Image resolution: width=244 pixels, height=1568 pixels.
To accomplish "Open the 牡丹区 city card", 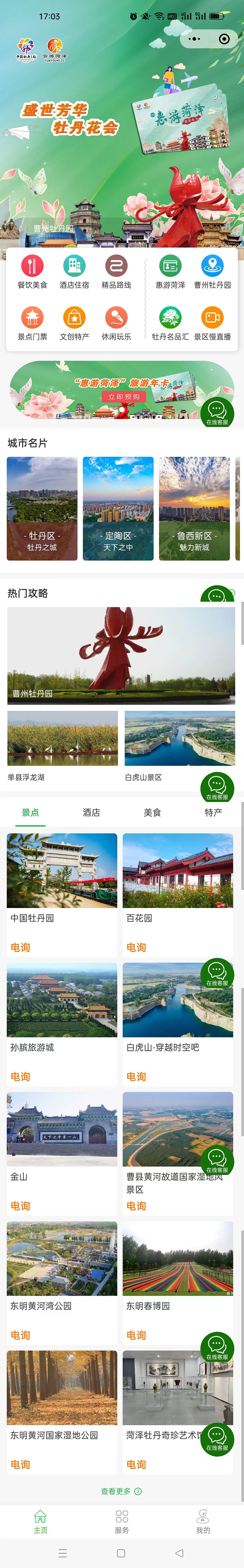I will 42,508.
